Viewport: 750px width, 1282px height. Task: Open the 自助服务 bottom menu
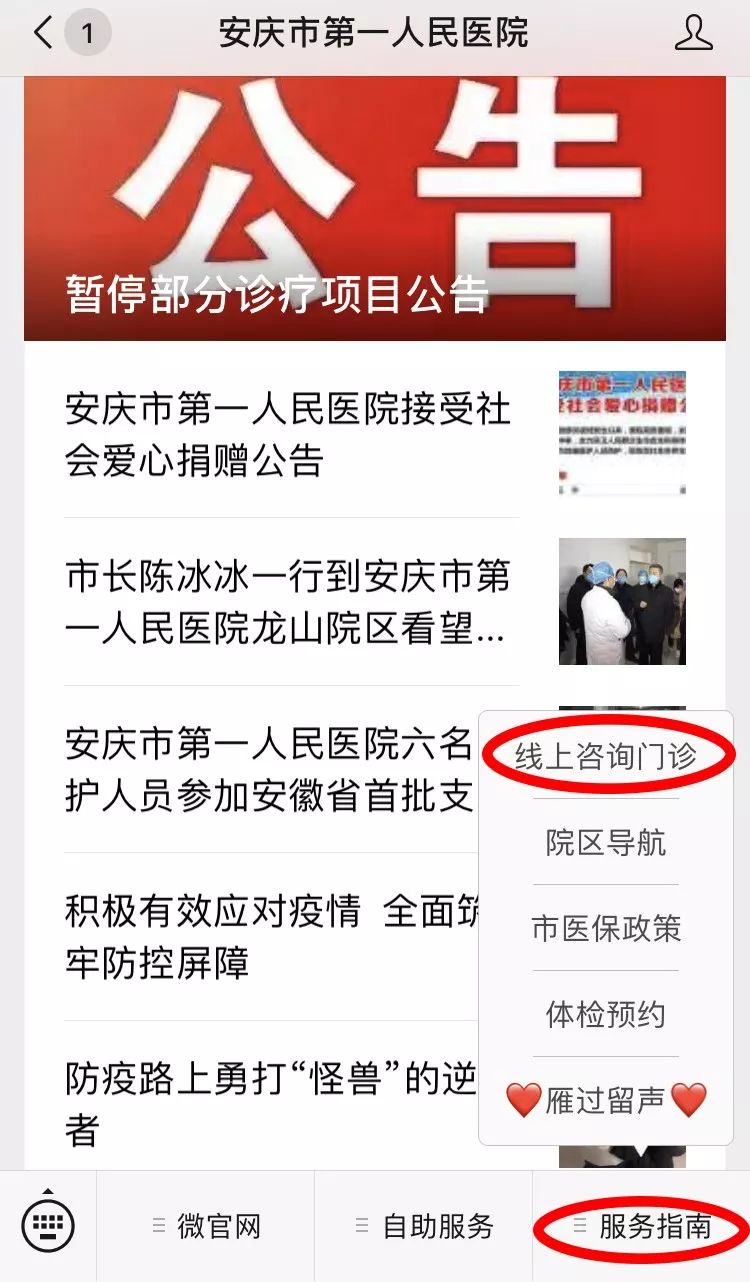click(424, 1226)
